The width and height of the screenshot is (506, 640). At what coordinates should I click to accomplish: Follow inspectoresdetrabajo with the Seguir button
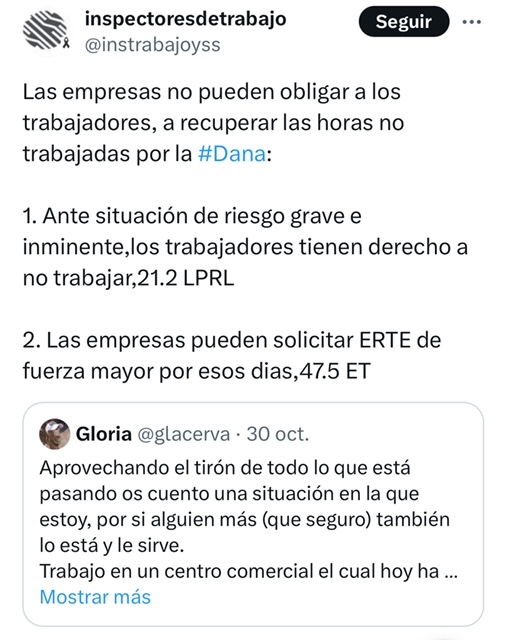point(404,22)
